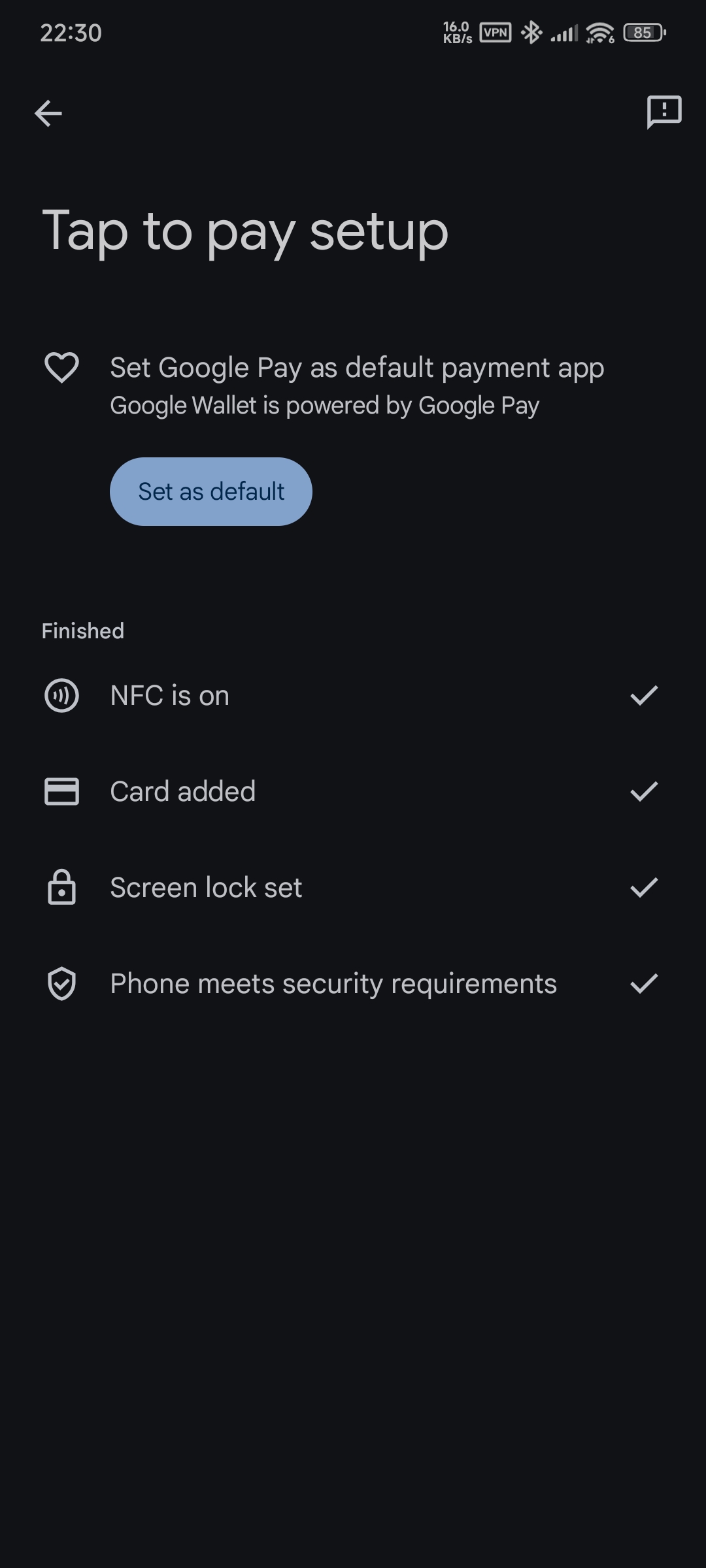Go back using the arrow icon
The height and width of the screenshot is (1568, 706).
pos(48,113)
